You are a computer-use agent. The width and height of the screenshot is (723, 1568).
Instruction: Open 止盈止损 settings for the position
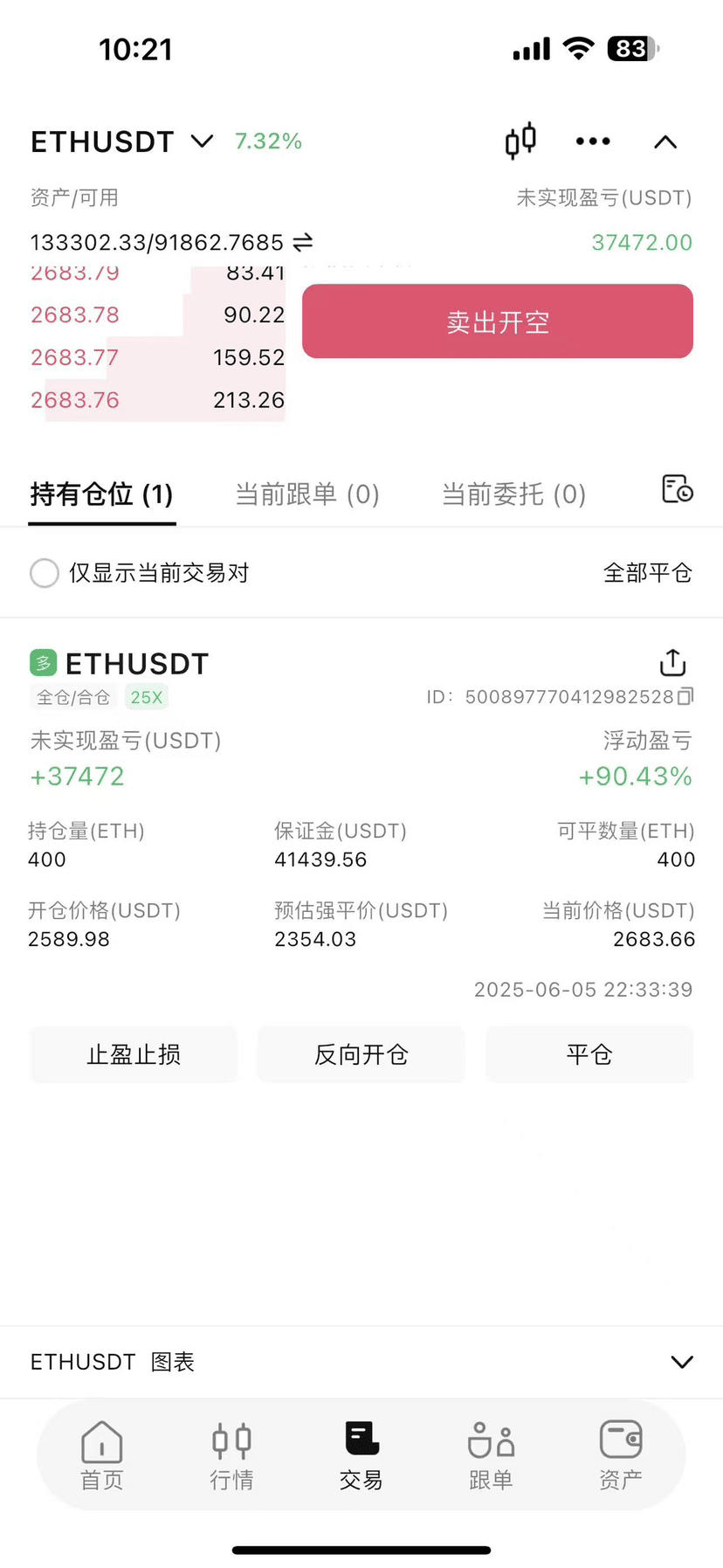134,1054
